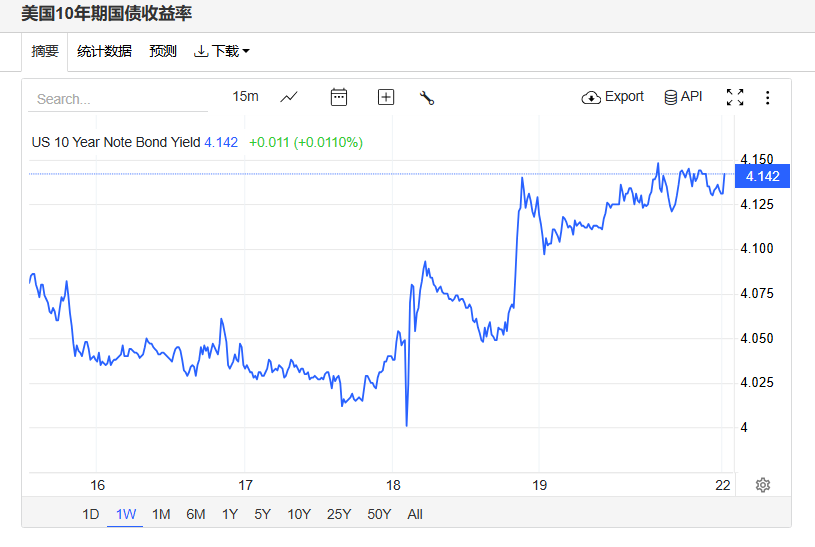Open the three-dot overflow menu
Screen dimensions: 815x547
pyautogui.click(x=768, y=97)
